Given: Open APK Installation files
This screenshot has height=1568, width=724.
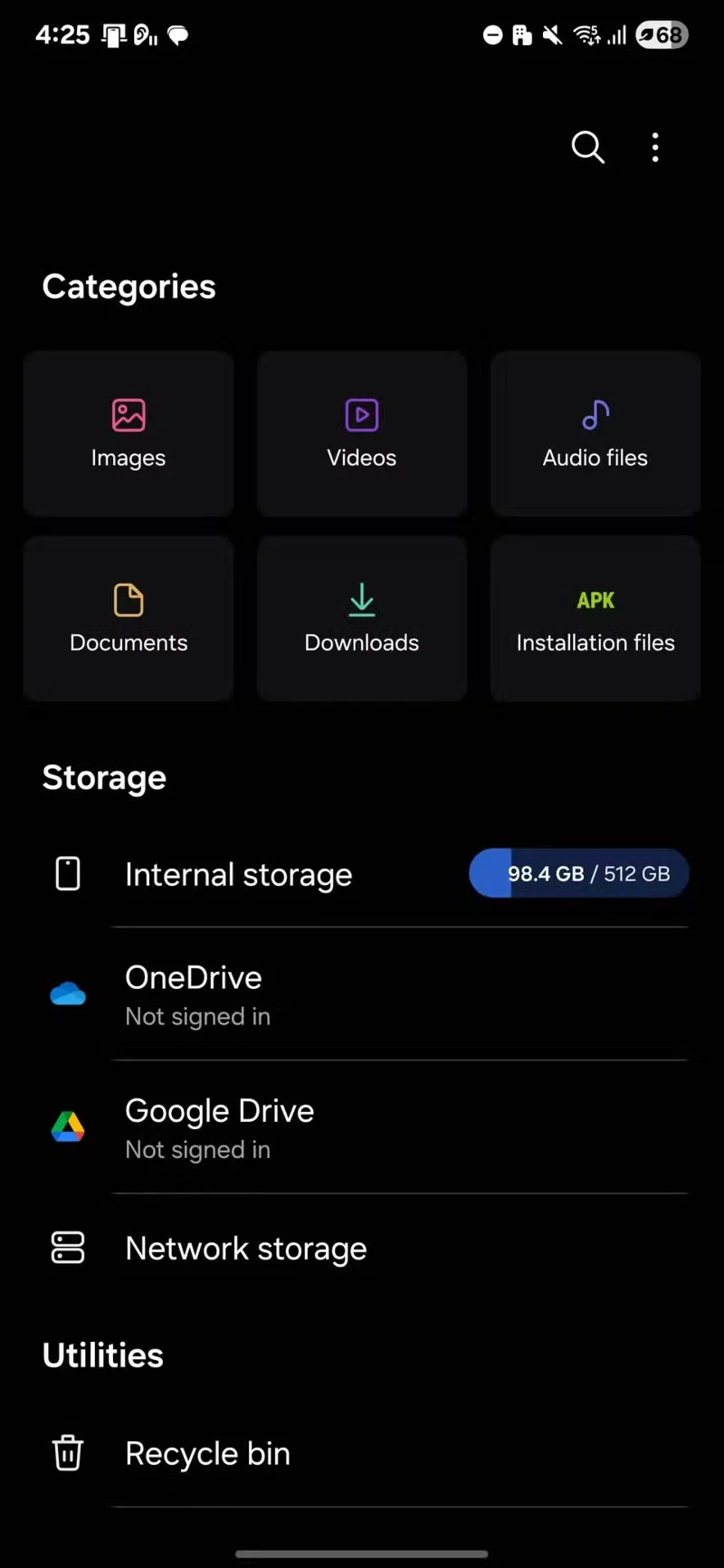Looking at the screenshot, I should click(x=595, y=619).
